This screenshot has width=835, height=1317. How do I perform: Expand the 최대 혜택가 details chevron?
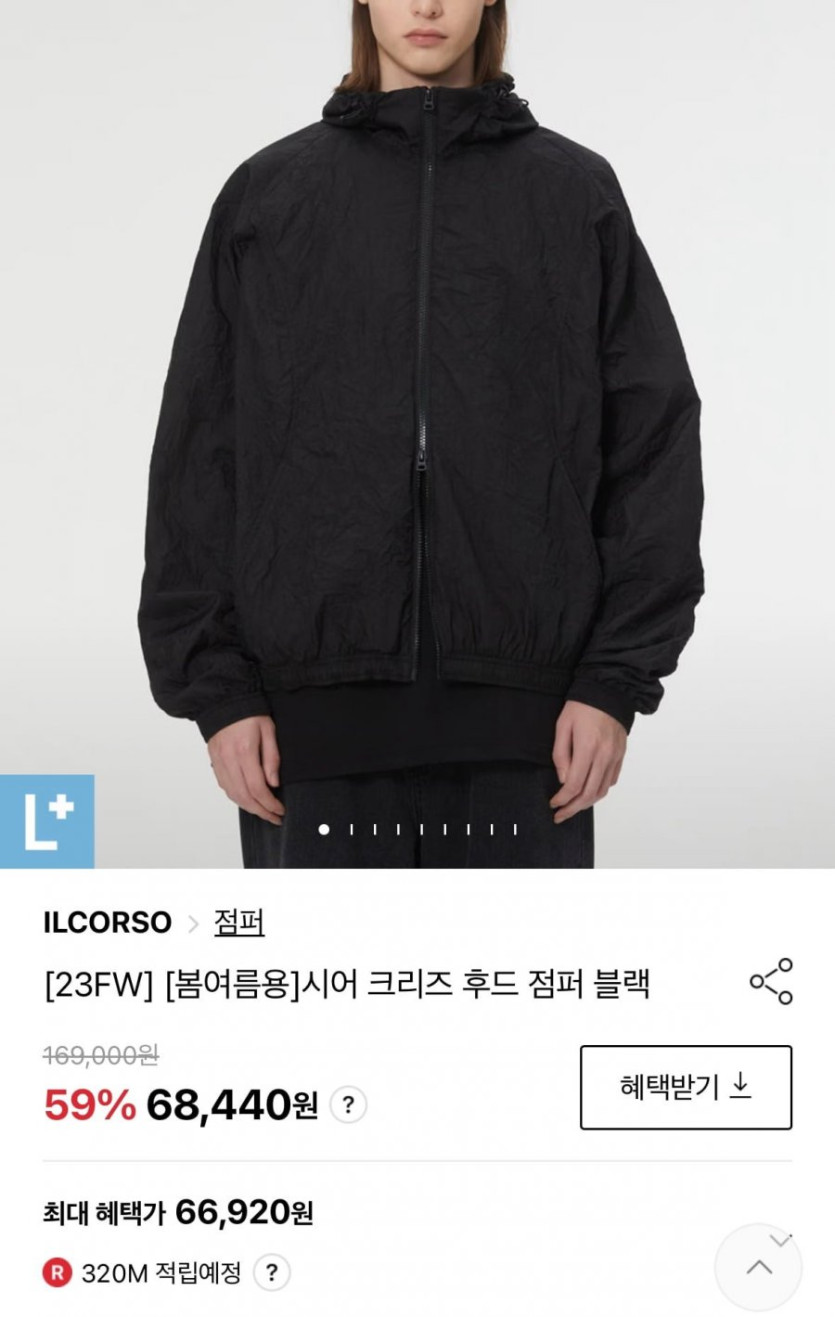779,1240
